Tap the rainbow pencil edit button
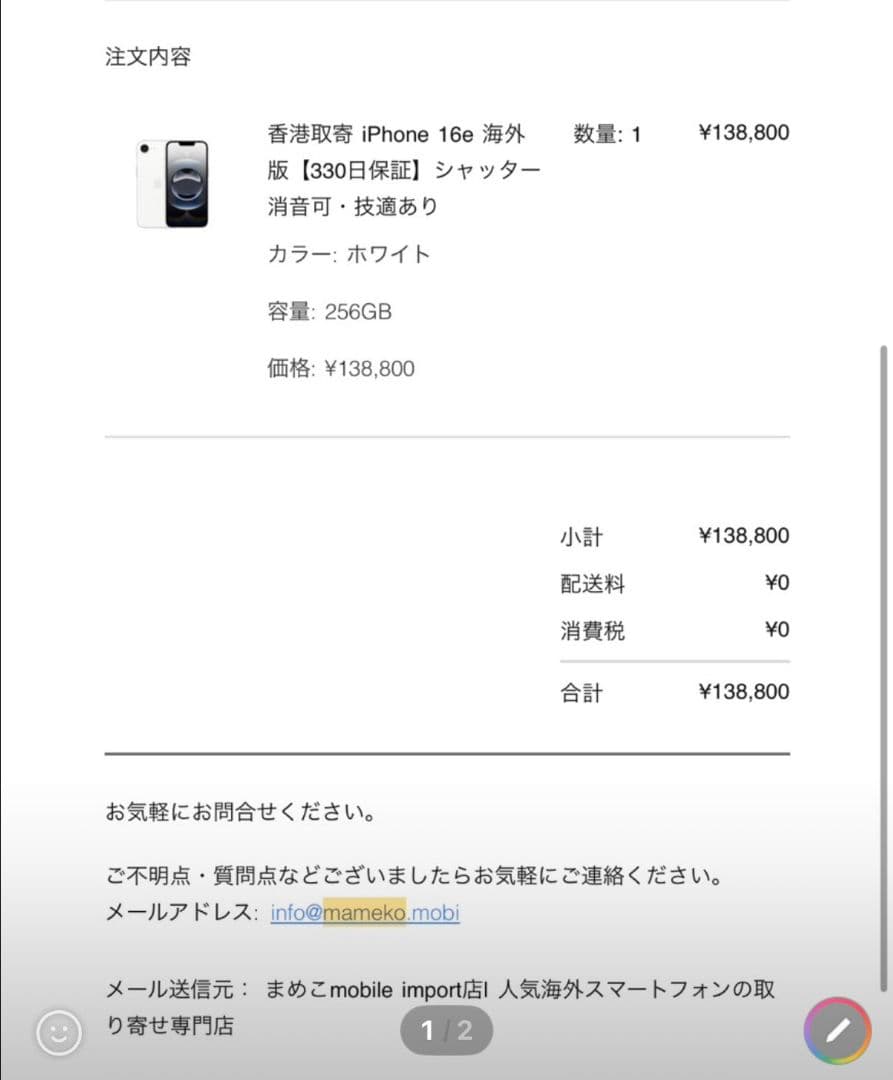Screen dimensions: 893x1080 pyautogui.click(x=837, y=1031)
